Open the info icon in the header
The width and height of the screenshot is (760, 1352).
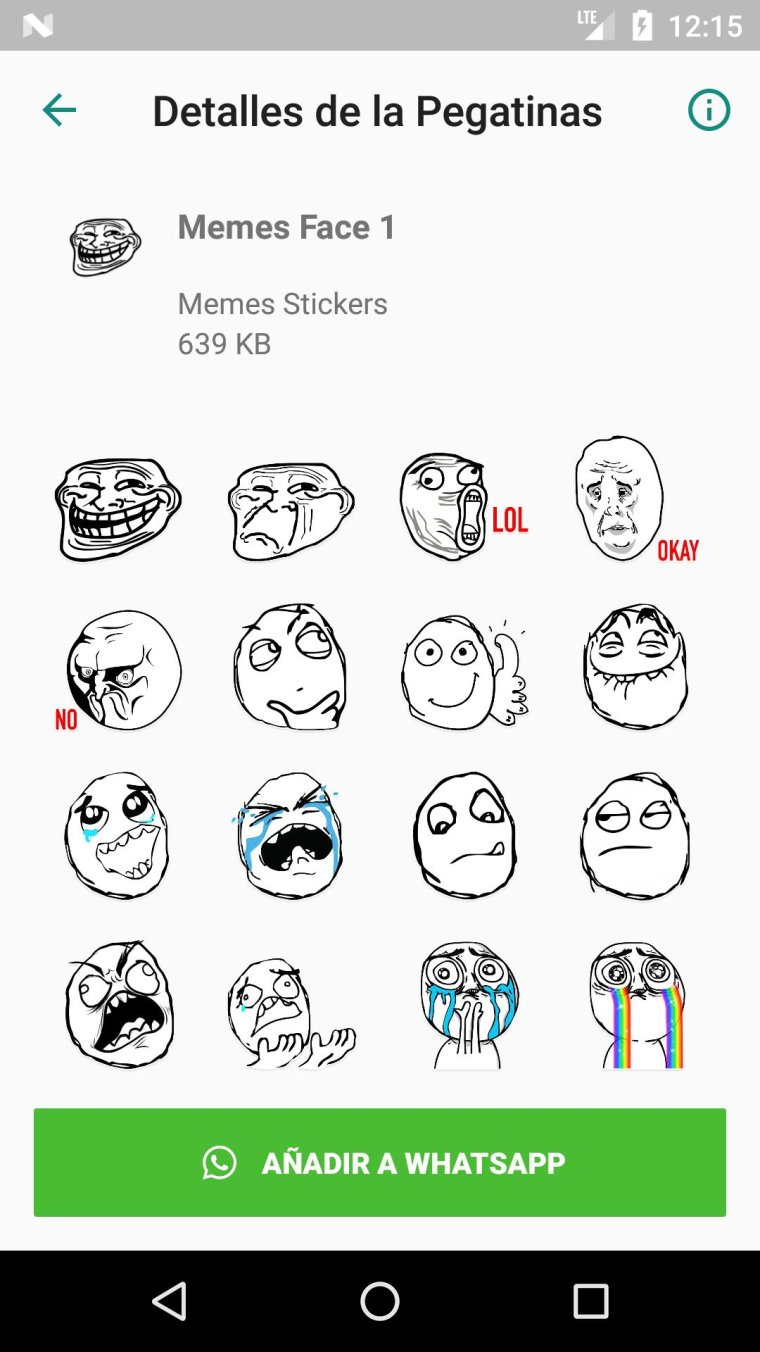click(x=709, y=110)
